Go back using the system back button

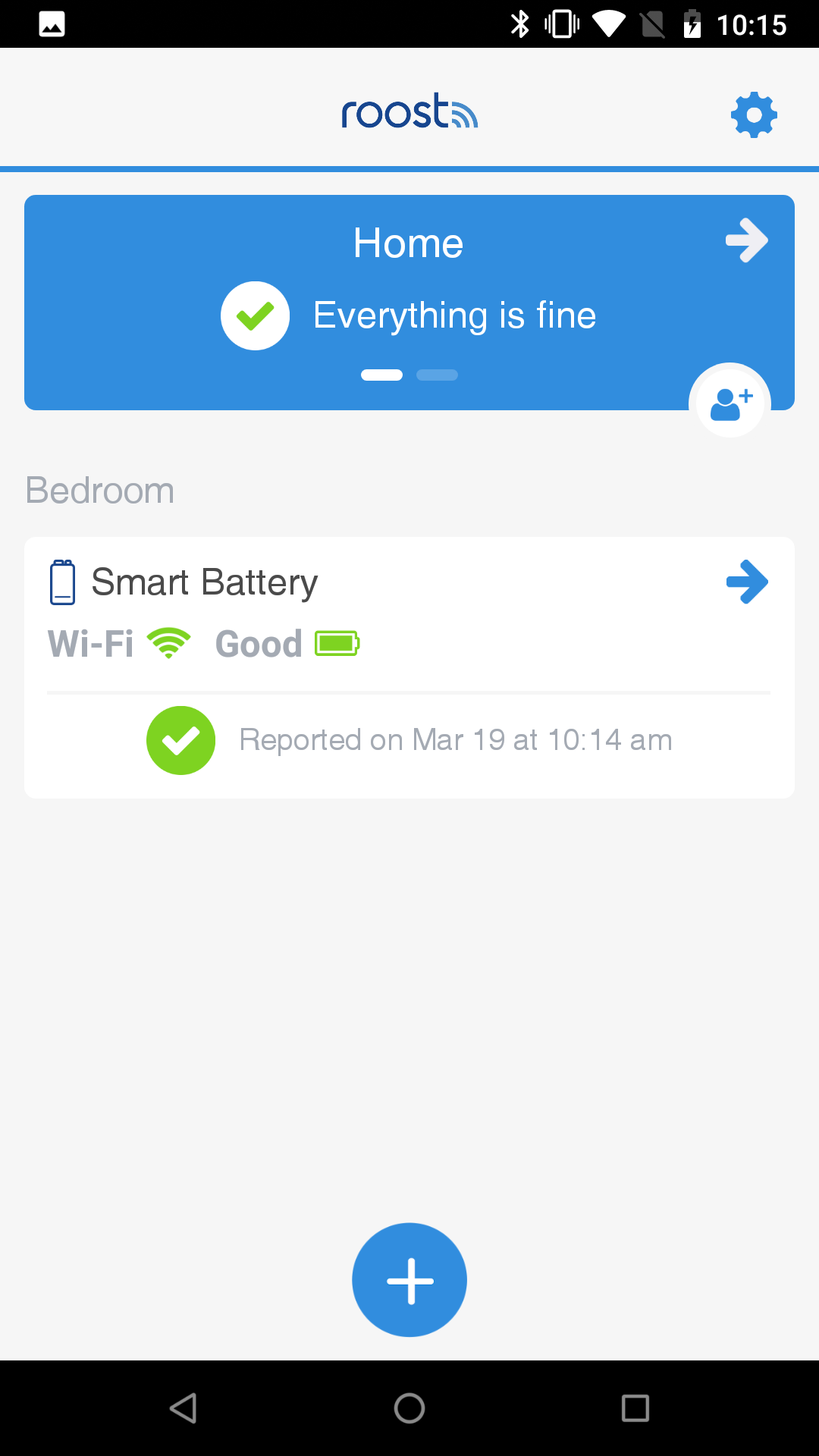pyautogui.click(x=183, y=1408)
